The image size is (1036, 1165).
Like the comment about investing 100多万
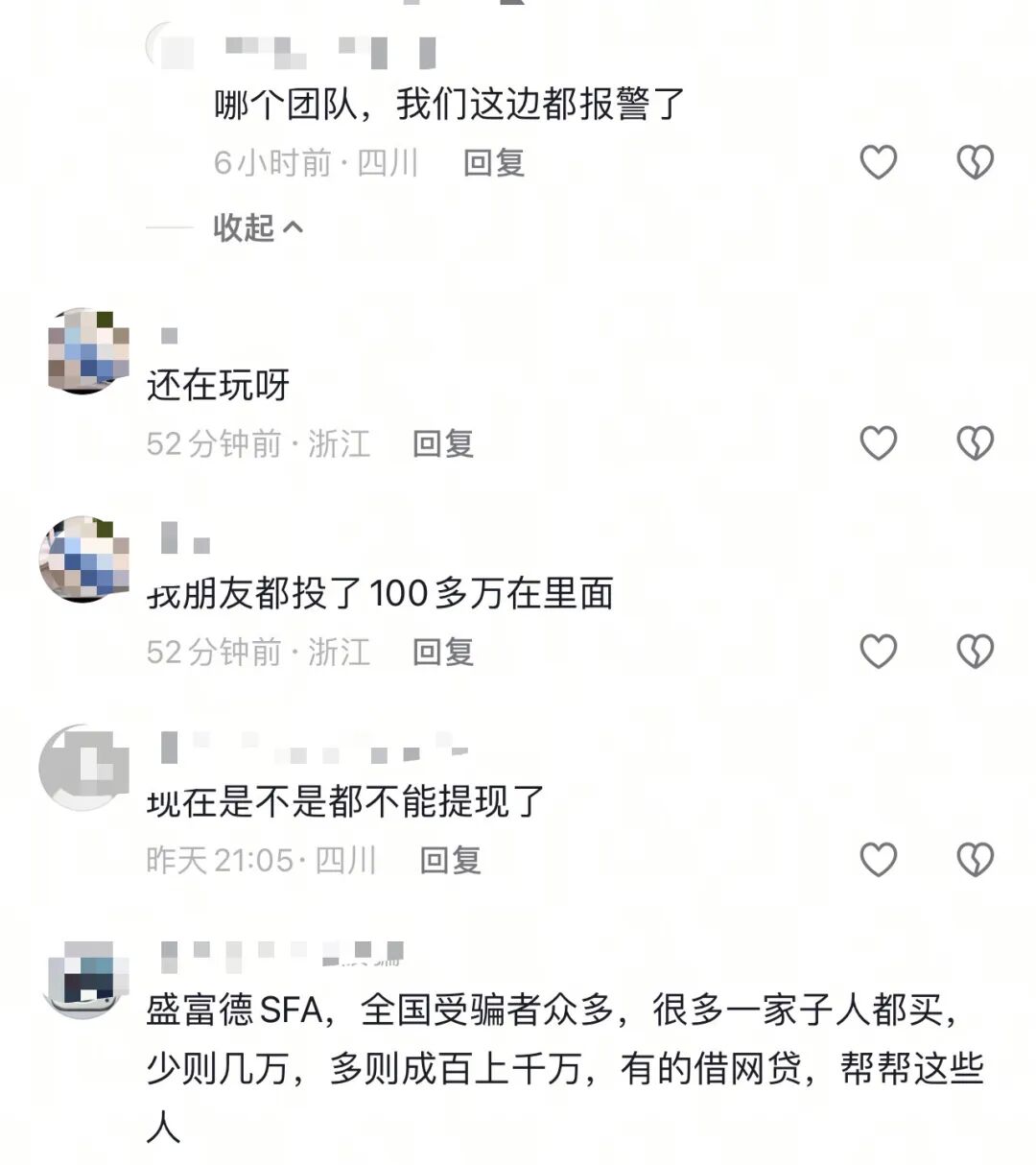click(x=876, y=653)
